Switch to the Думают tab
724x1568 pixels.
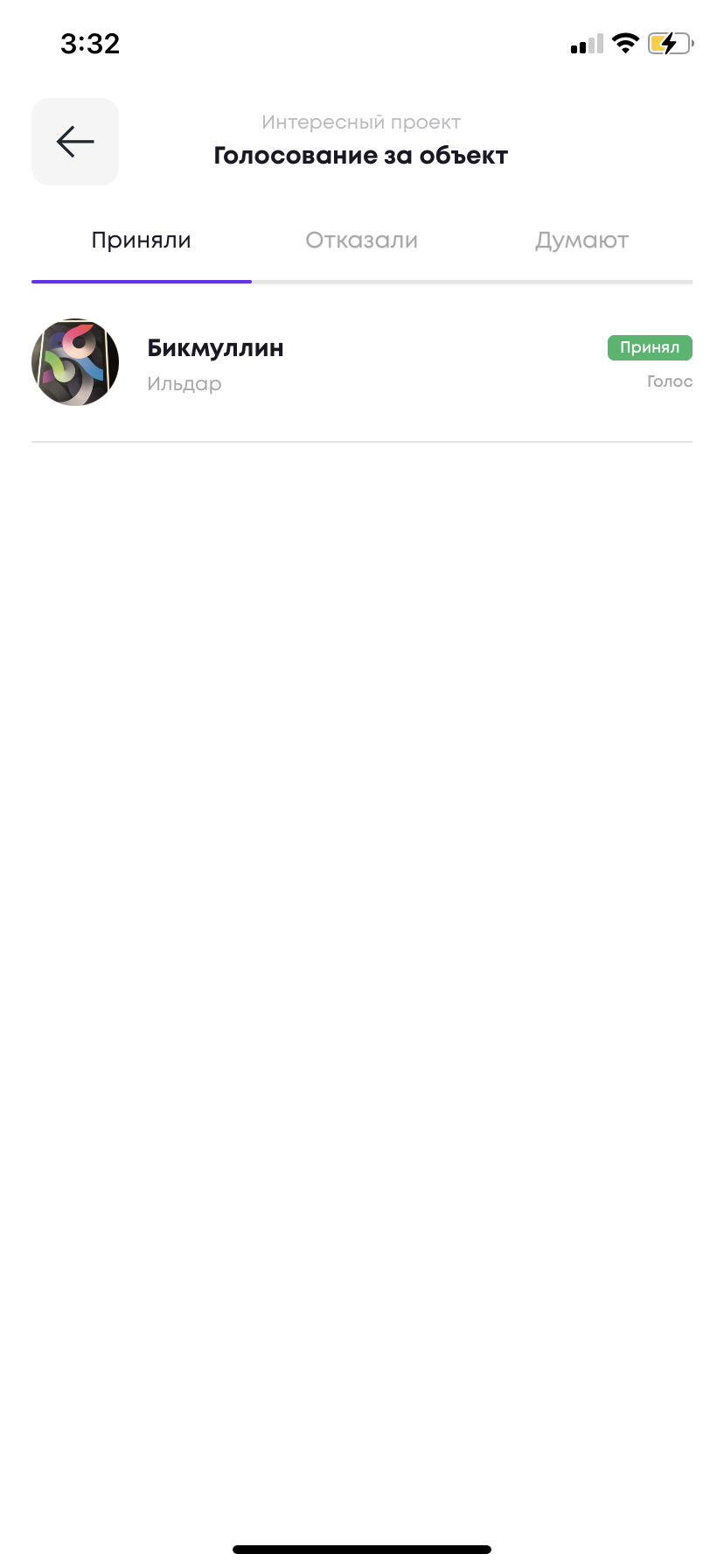coord(581,241)
